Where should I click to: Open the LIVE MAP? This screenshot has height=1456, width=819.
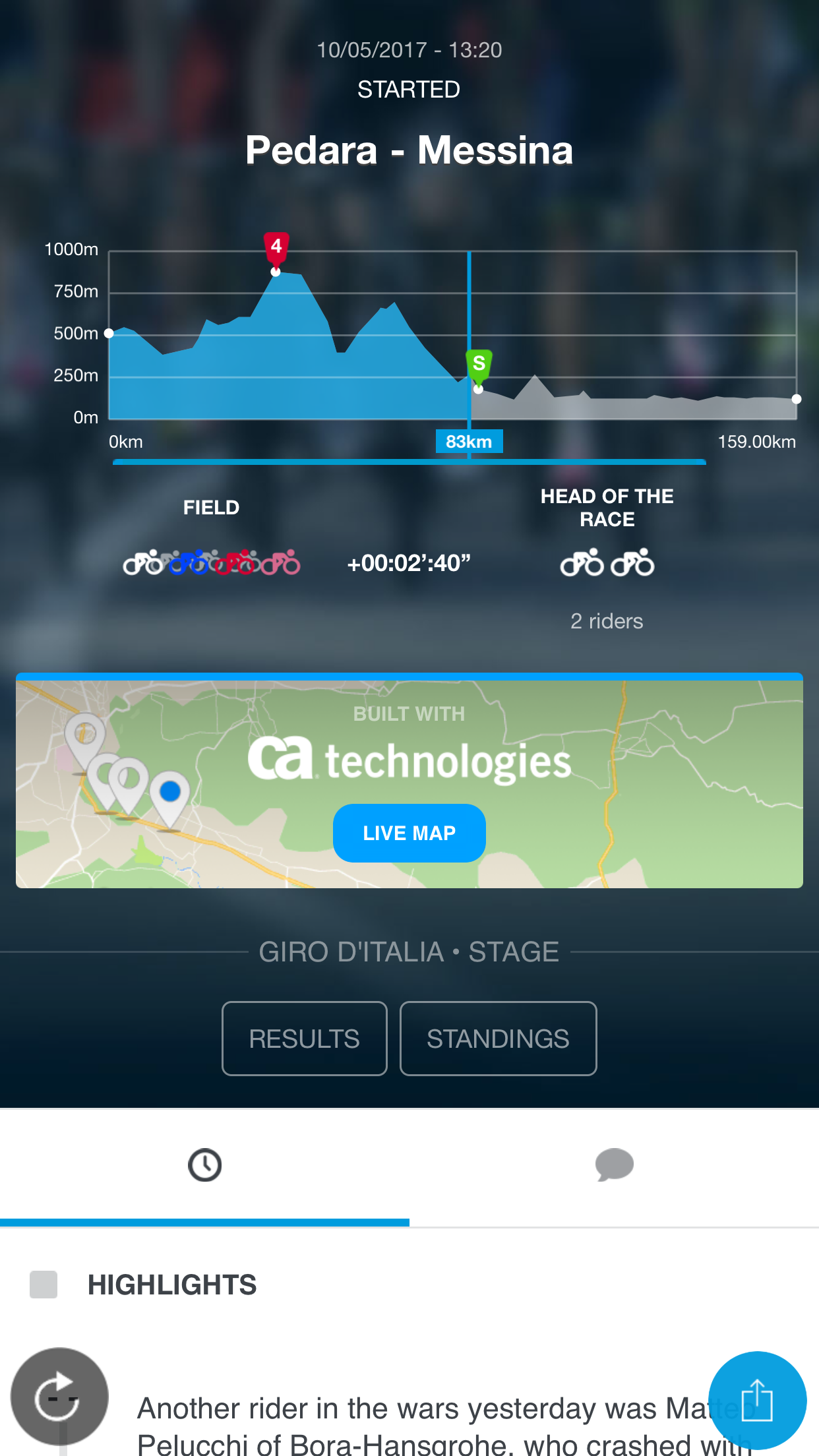click(x=409, y=833)
